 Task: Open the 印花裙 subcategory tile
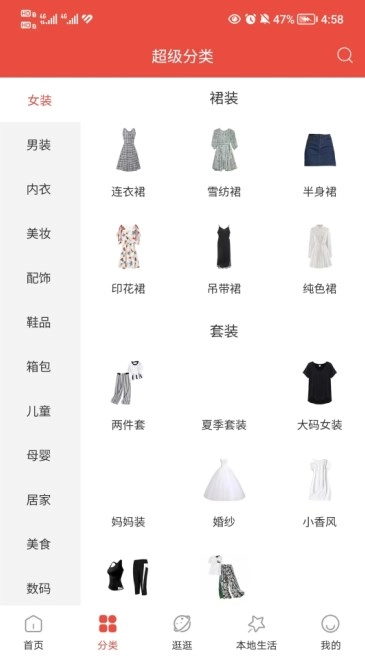(128, 259)
